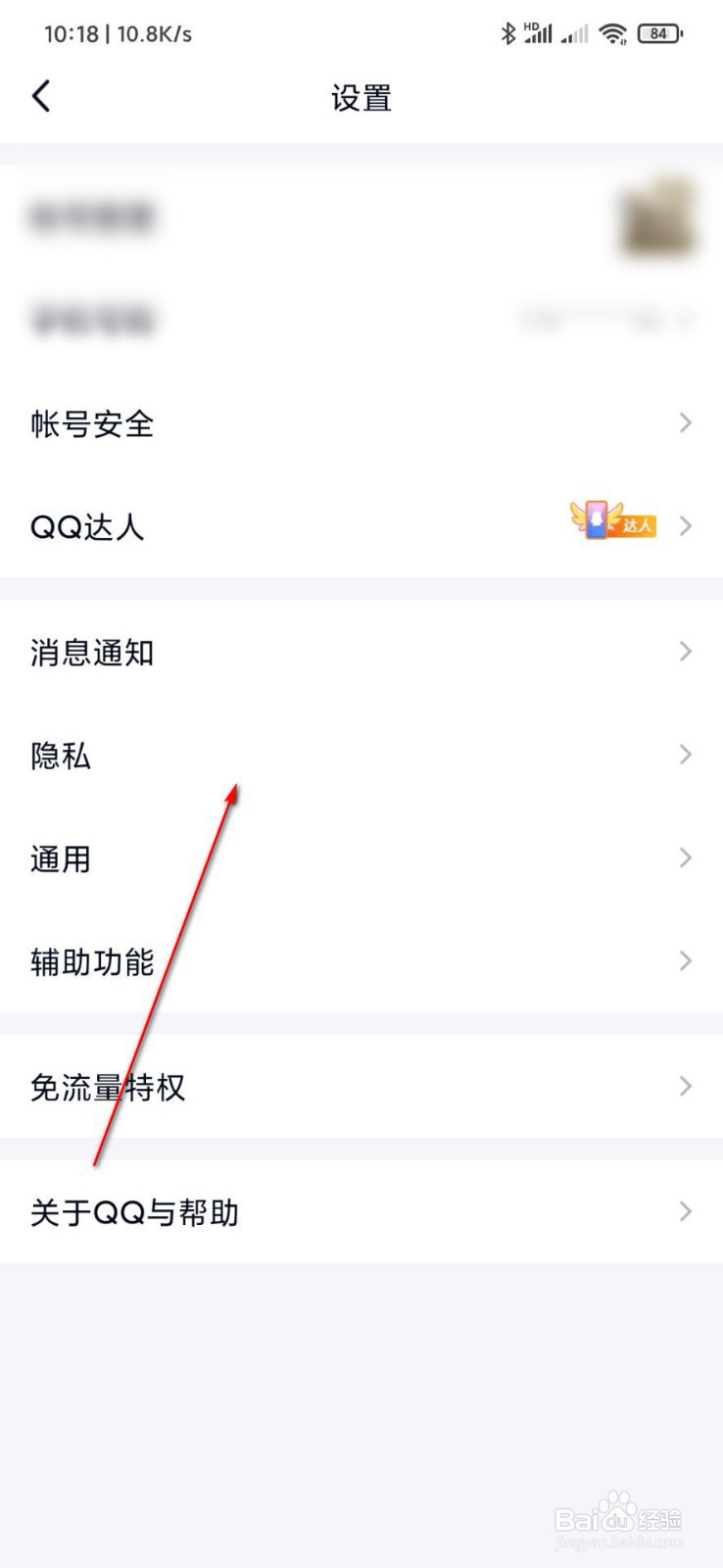Tap the blurred profile avatar thumbnail

click(656, 220)
